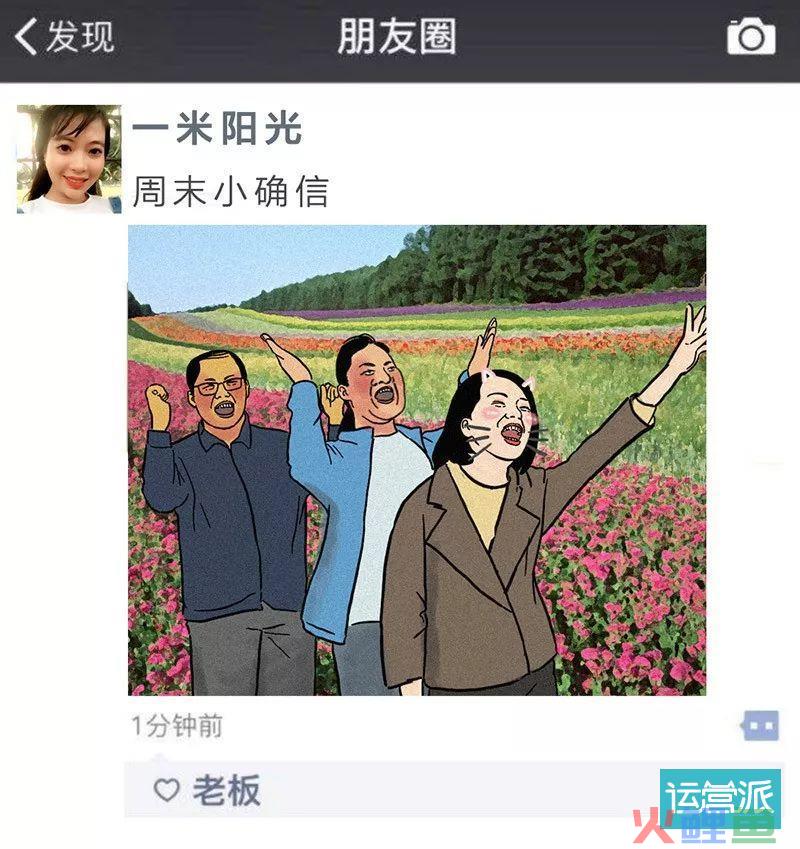Open 一米阳光's profile avatar

69,159
